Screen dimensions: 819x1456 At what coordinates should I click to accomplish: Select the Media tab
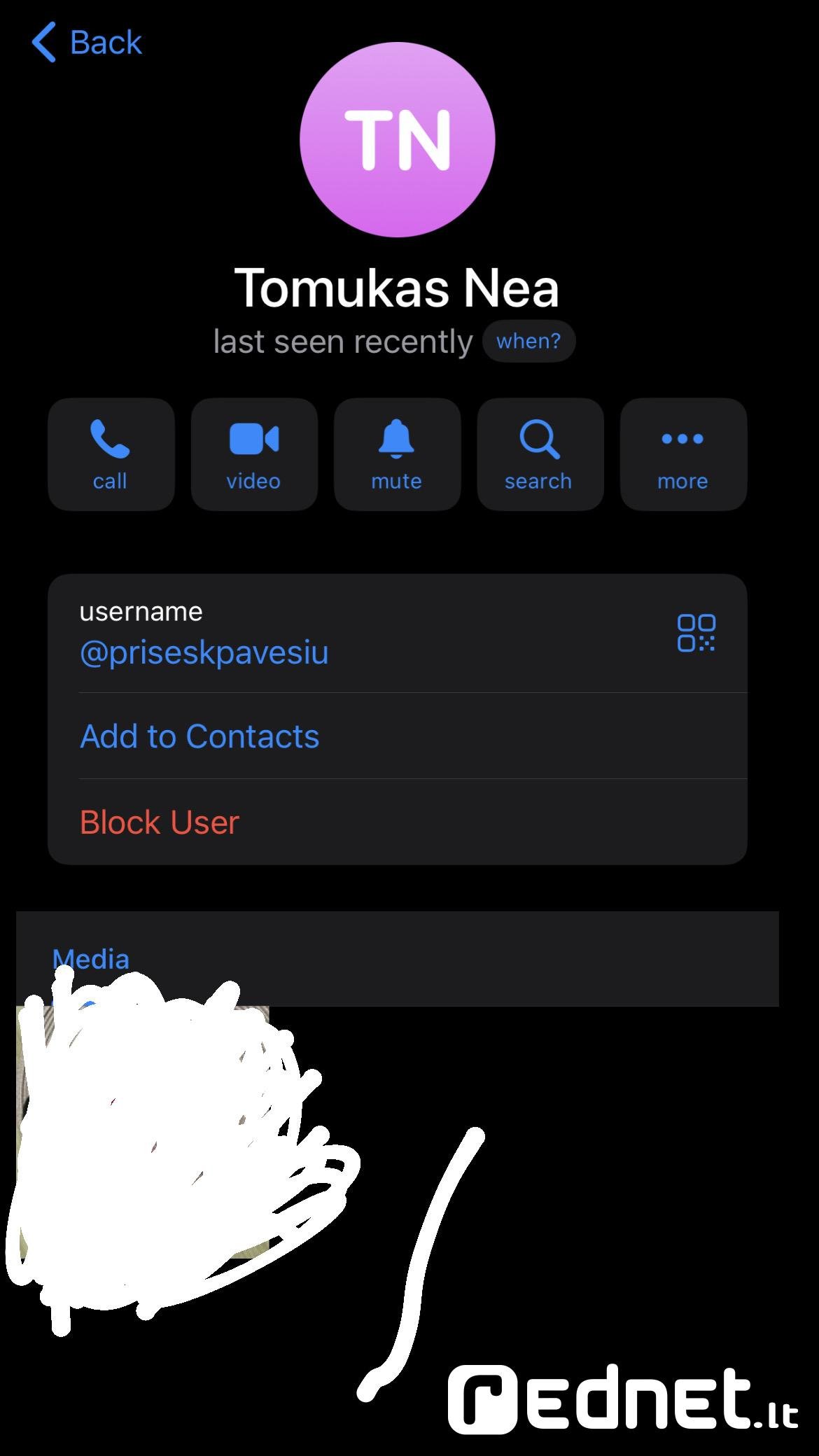(x=91, y=959)
